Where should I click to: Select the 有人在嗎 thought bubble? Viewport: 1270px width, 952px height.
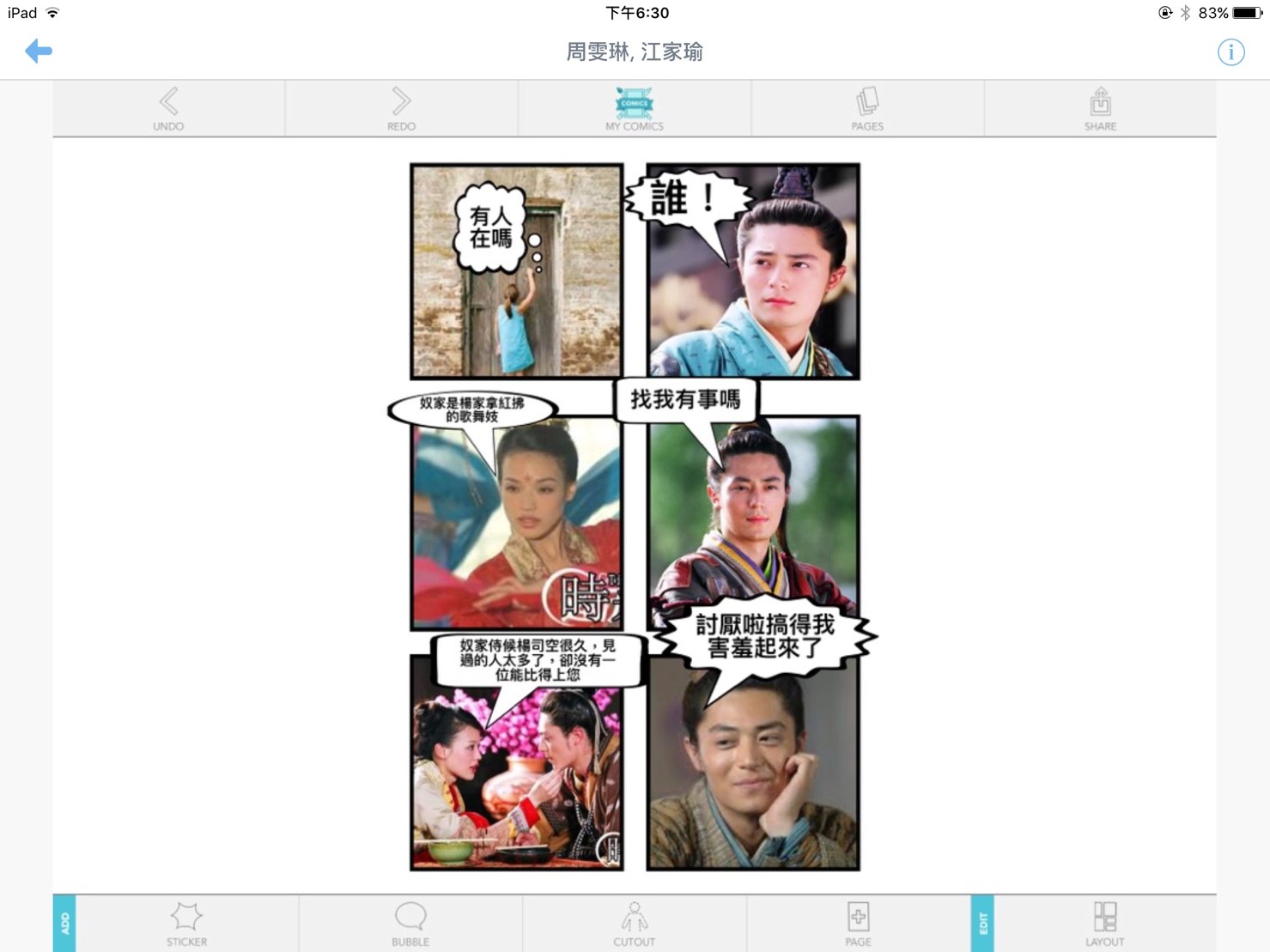(x=490, y=227)
